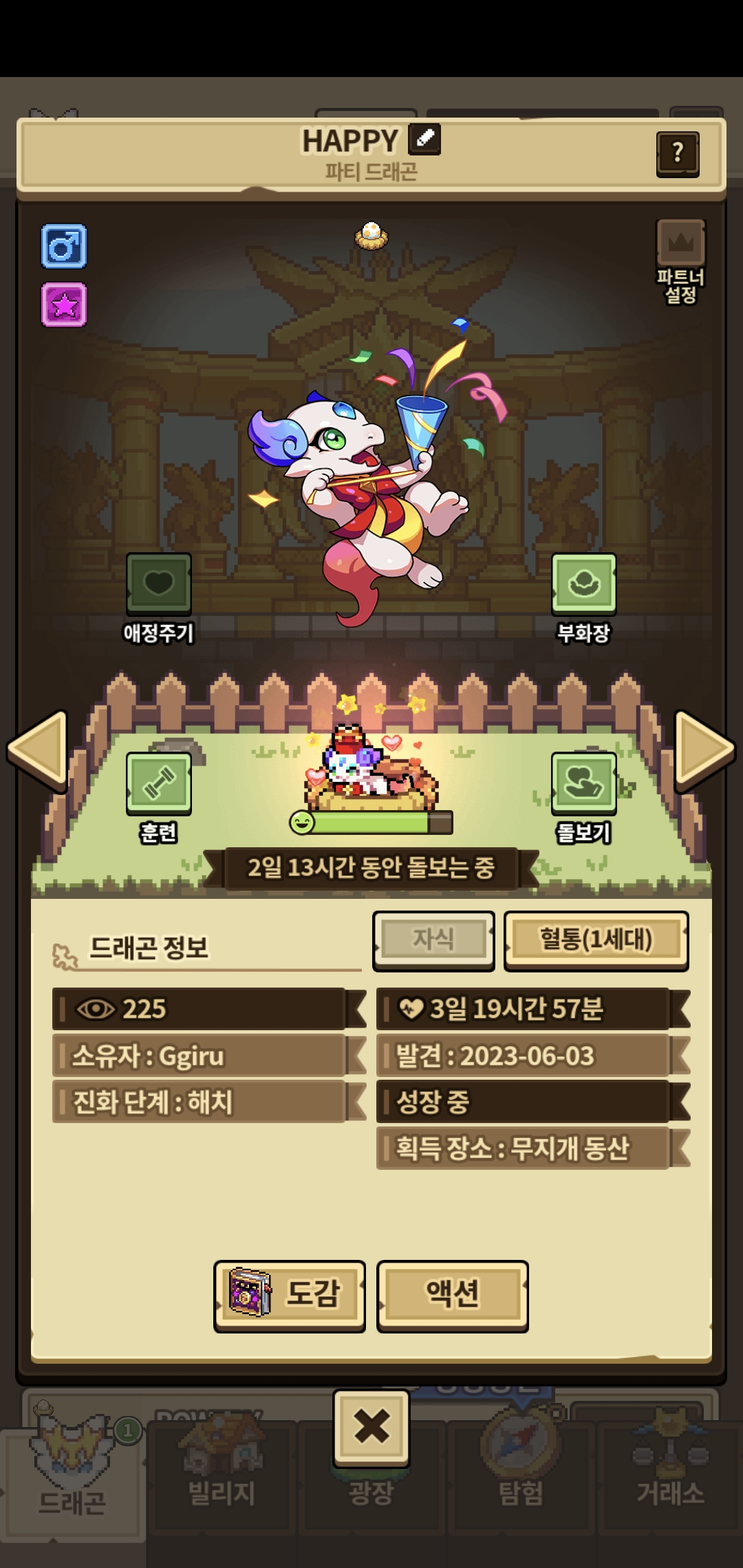Image resolution: width=743 pixels, height=1568 pixels.
Task: Open the 도감 encyclopedia
Action: (290, 1295)
